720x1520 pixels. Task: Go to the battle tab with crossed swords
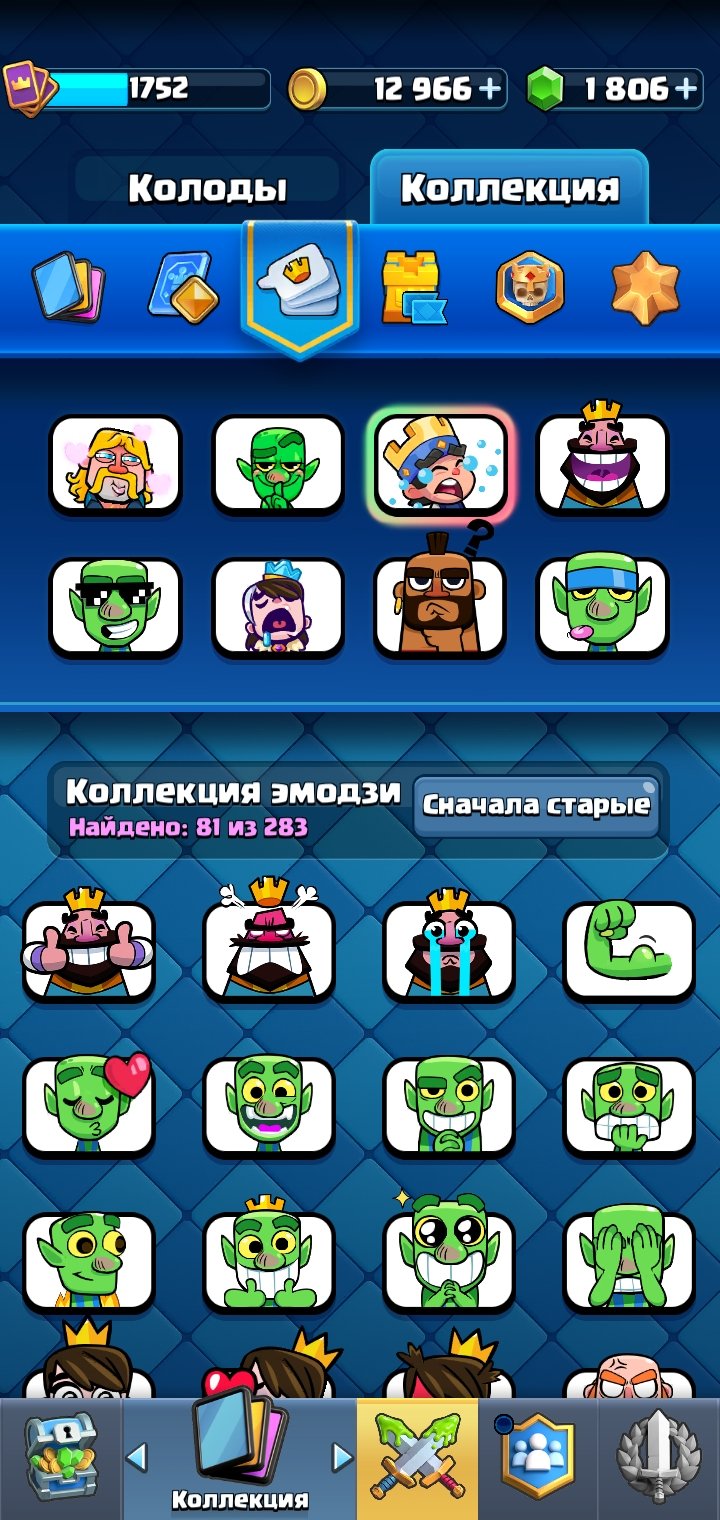coord(417,1459)
